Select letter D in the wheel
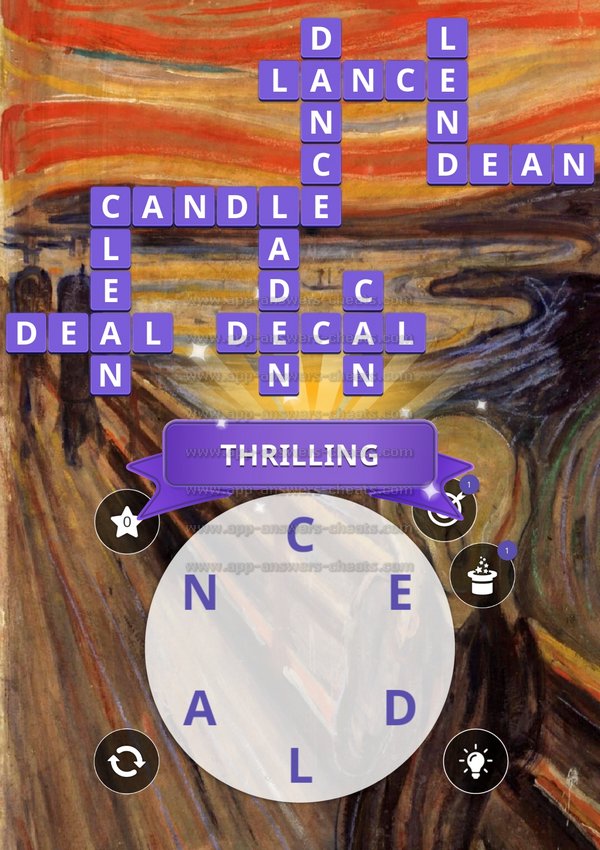600x850 pixels. tap(400, 709)
